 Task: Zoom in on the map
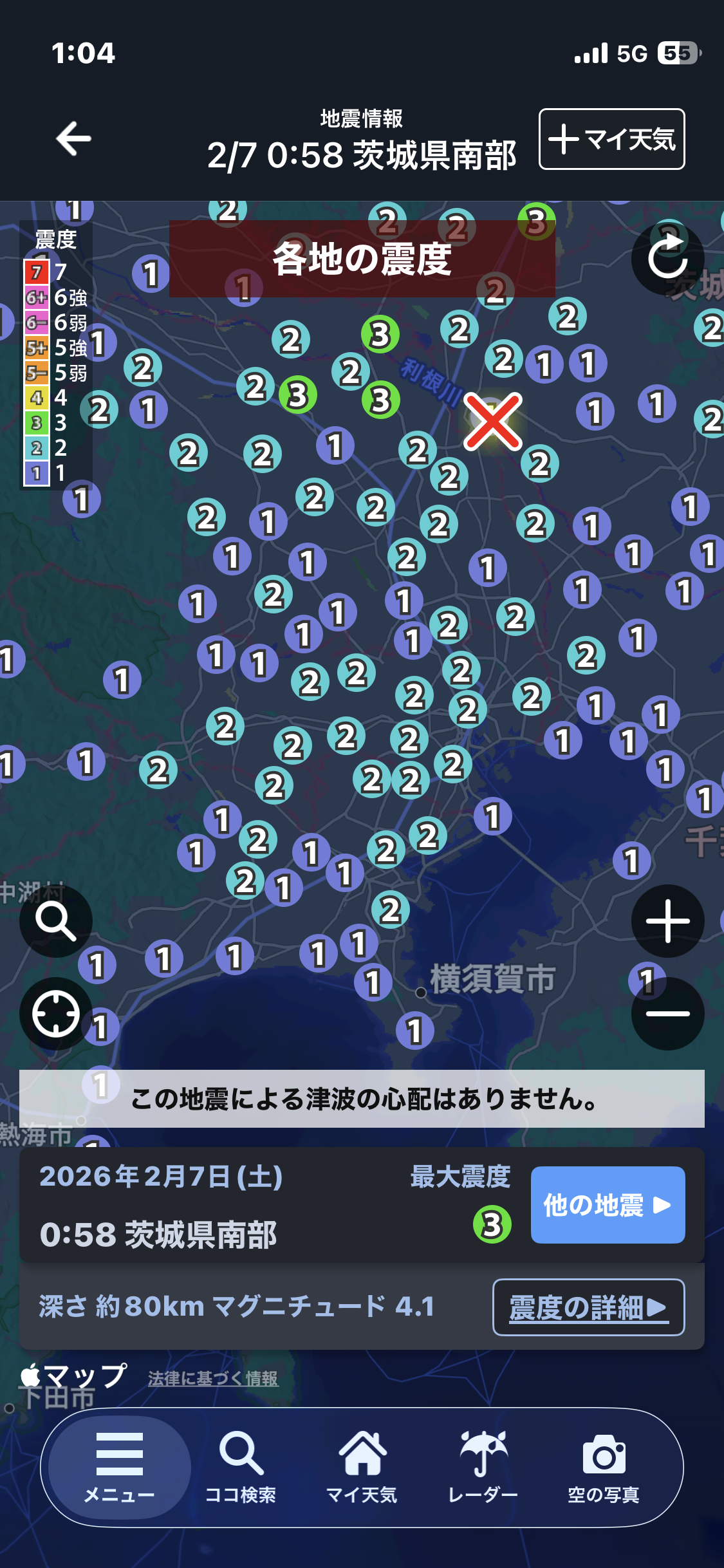click(x=667, y=921)
